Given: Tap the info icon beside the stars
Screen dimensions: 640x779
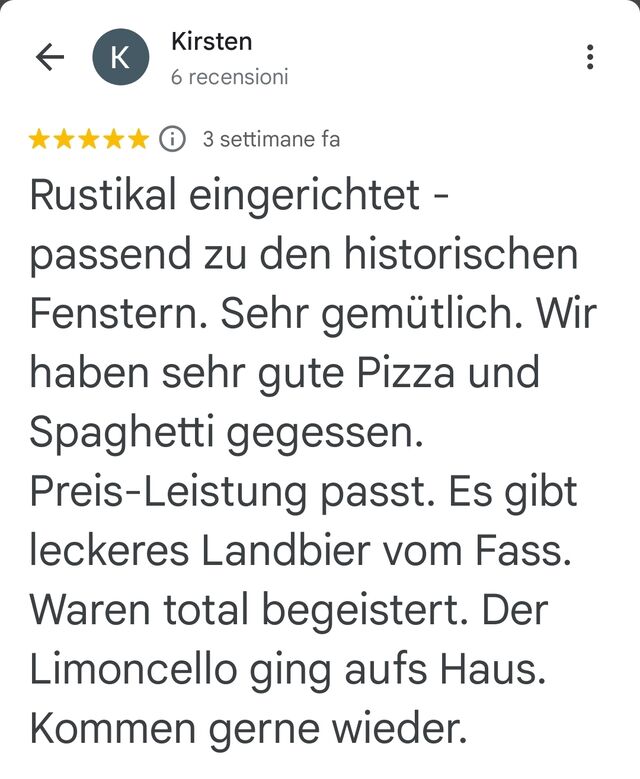Looking at the screenshot, I should click(x=172, y=139).
